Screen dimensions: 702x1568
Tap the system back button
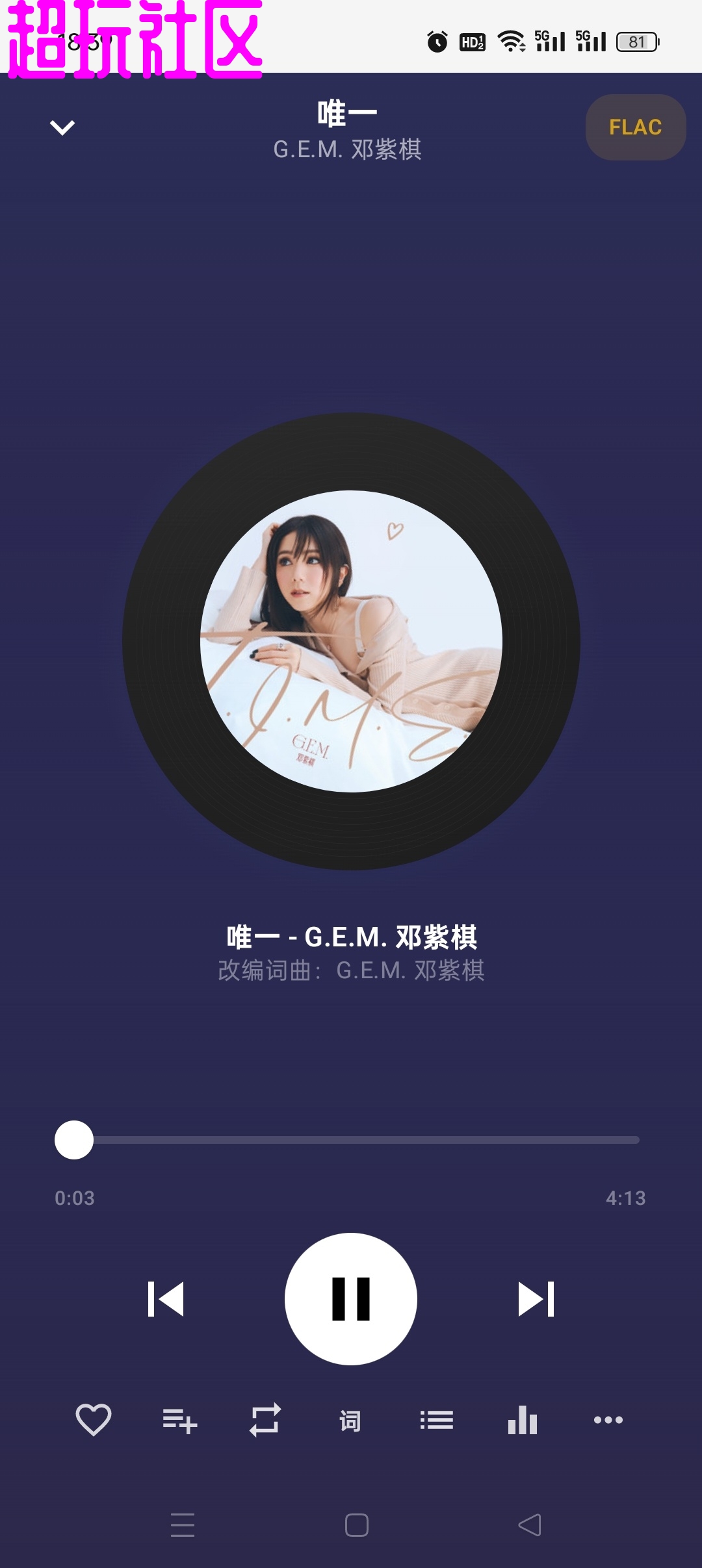click(530, 1525)
